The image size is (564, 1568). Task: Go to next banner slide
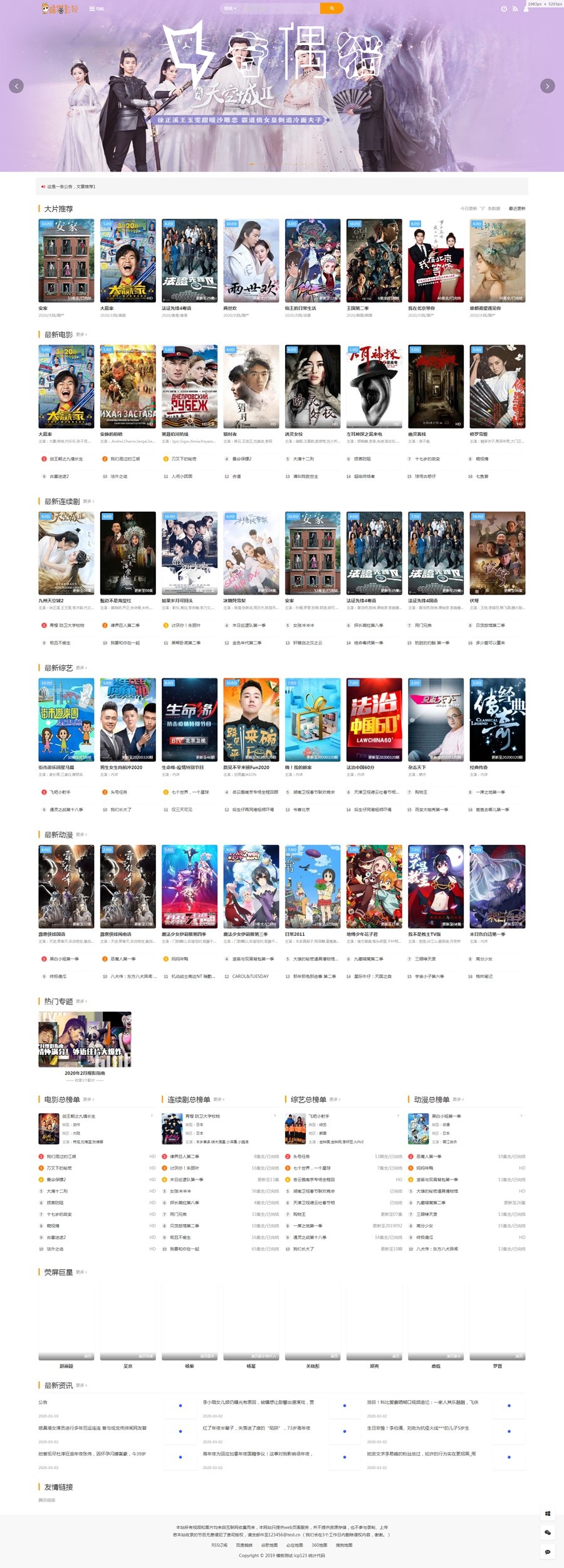pos(547,86)
